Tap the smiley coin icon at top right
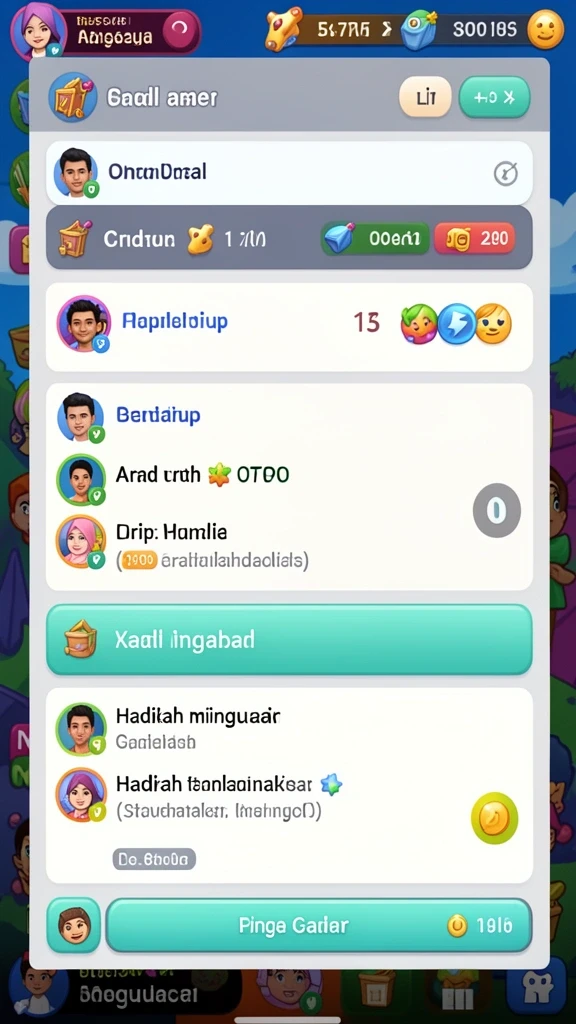 pos(545,29)
